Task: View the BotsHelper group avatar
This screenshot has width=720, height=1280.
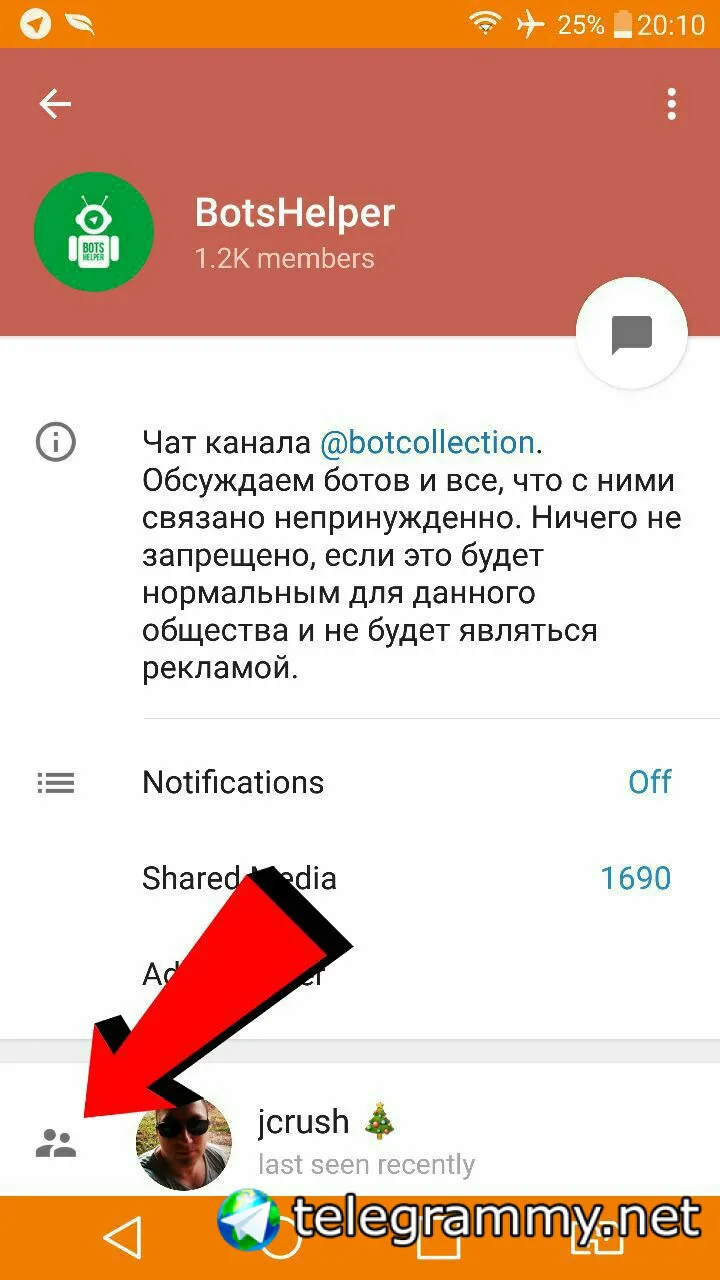Action: coord(94,233)
